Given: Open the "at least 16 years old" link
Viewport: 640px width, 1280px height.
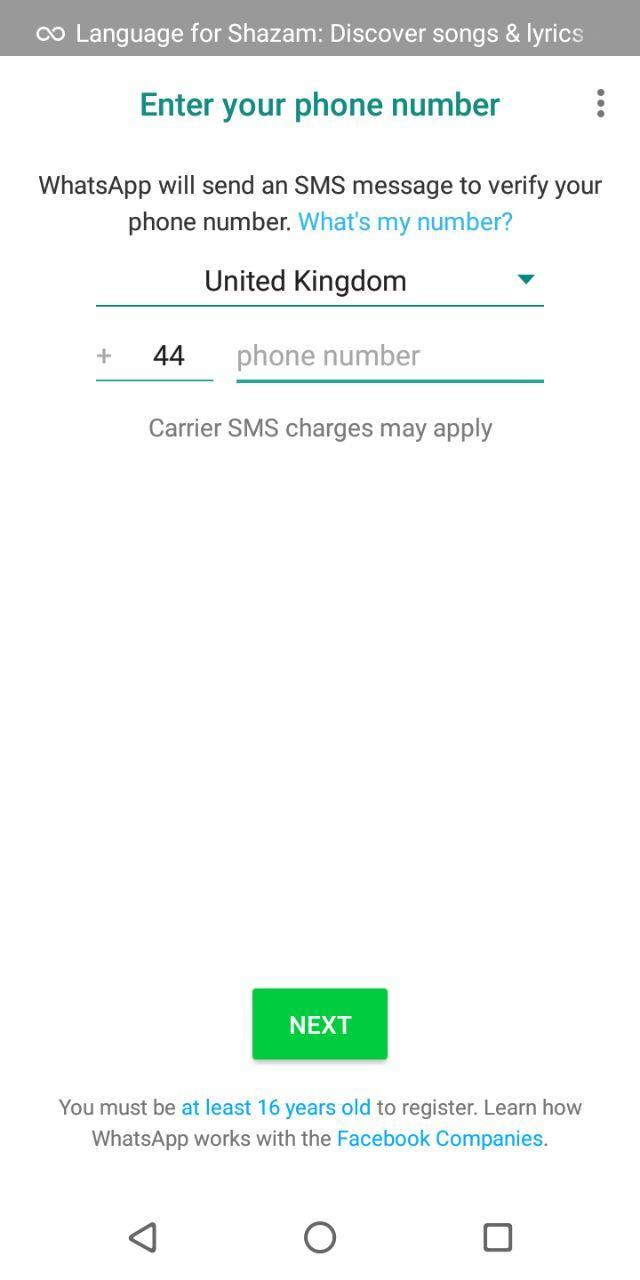Looking at the screenshot, I should [275, 1108].
